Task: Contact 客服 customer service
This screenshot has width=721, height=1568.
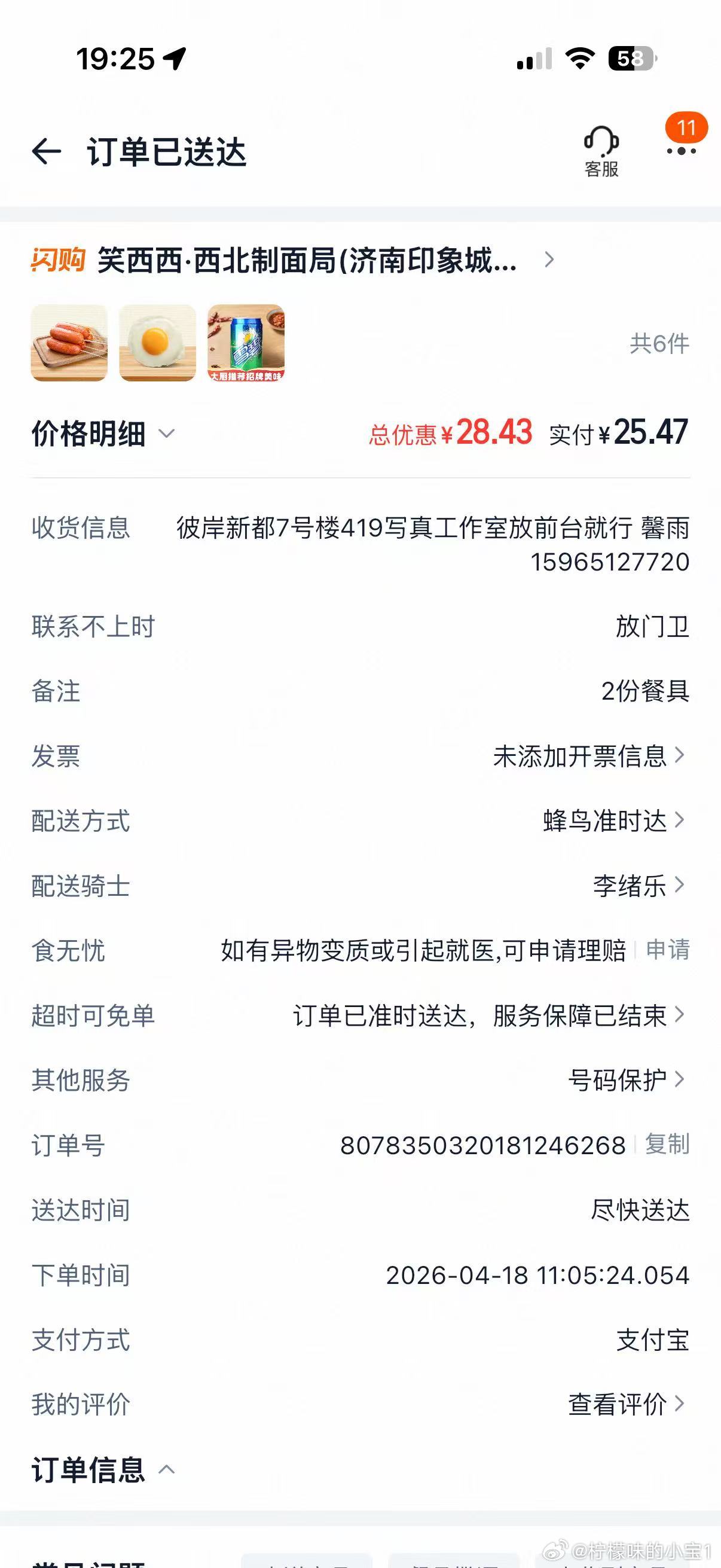Action: [601, 151]
